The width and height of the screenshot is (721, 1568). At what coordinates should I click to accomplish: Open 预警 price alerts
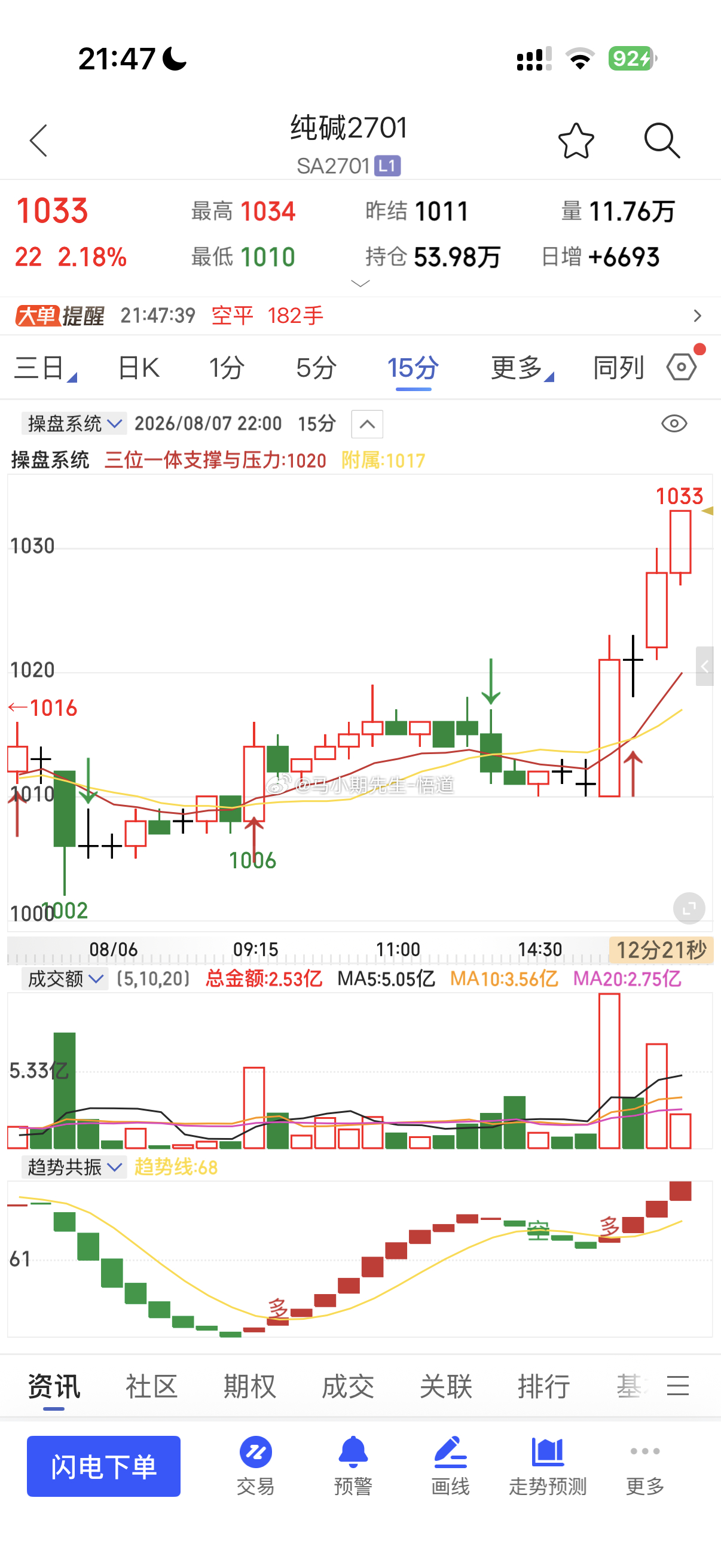[353, 1466]
